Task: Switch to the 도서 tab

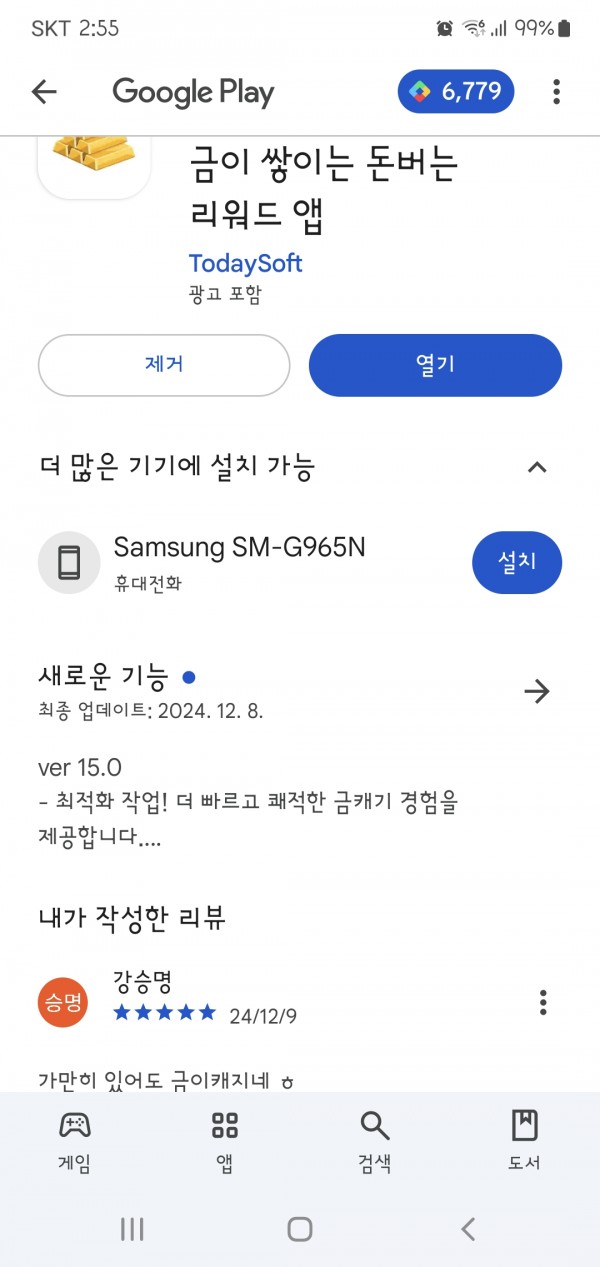Action: pyautogui.click(x=525, y=1141)
